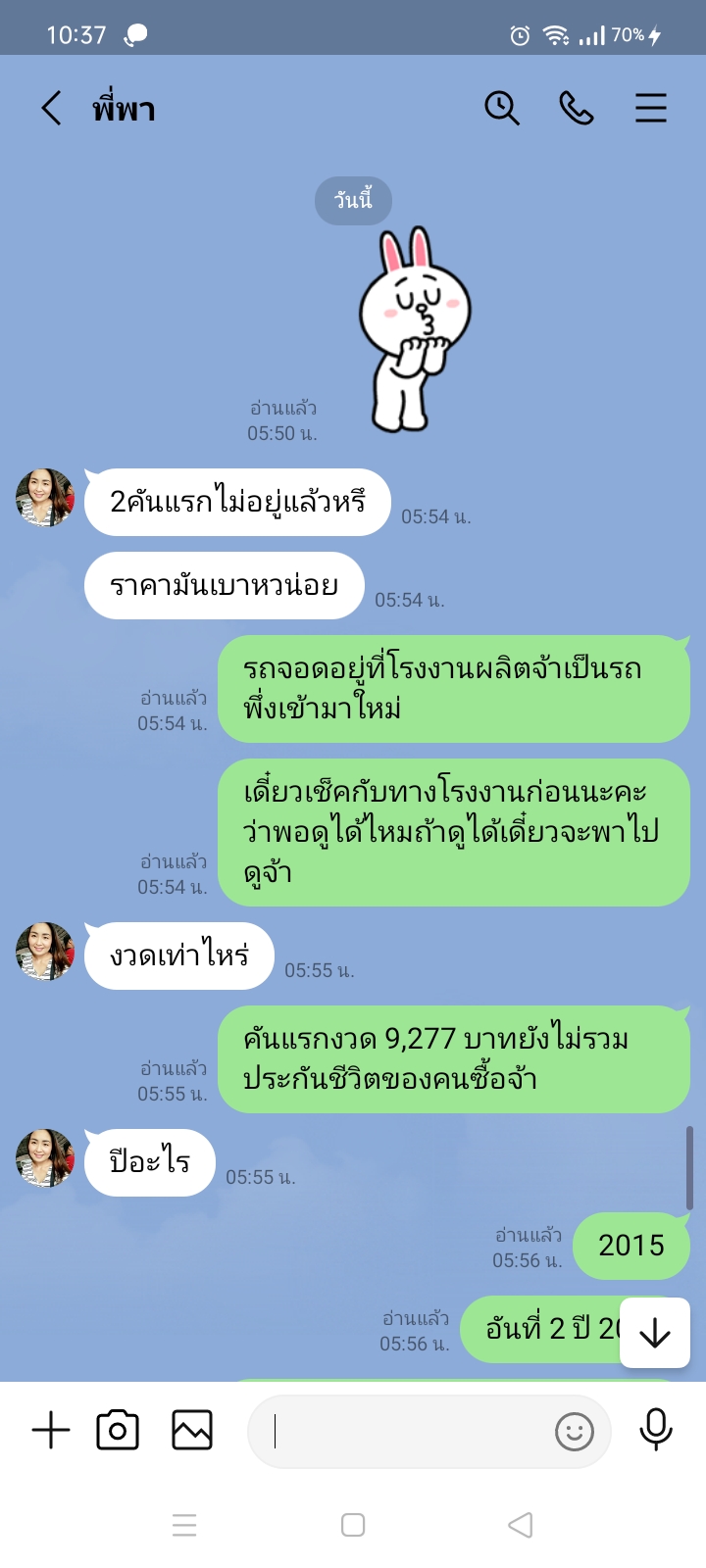Start a call with พี่พา

pos(577,108)
